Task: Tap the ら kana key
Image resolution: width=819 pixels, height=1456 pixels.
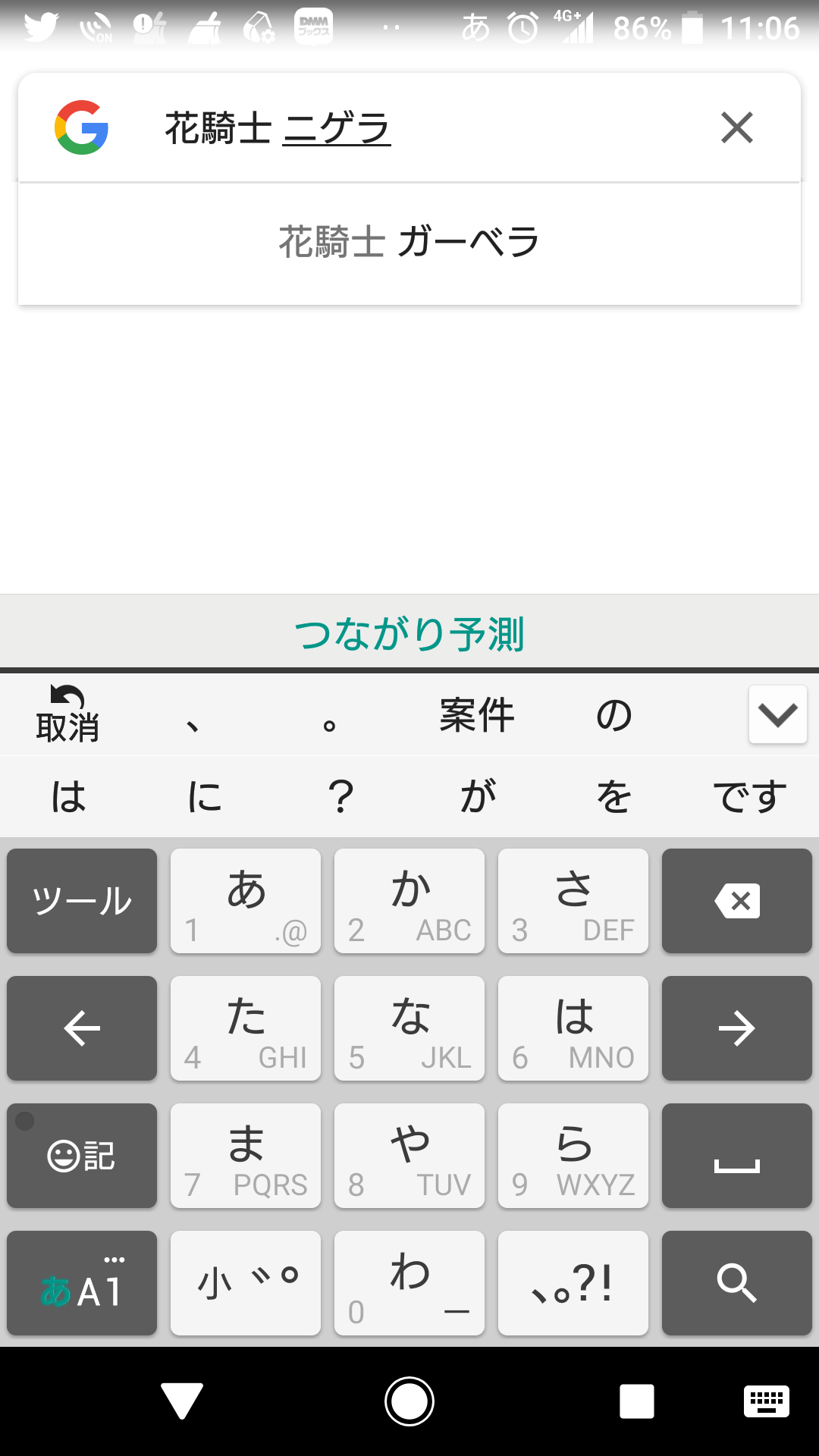Action: pos(573,1156)
